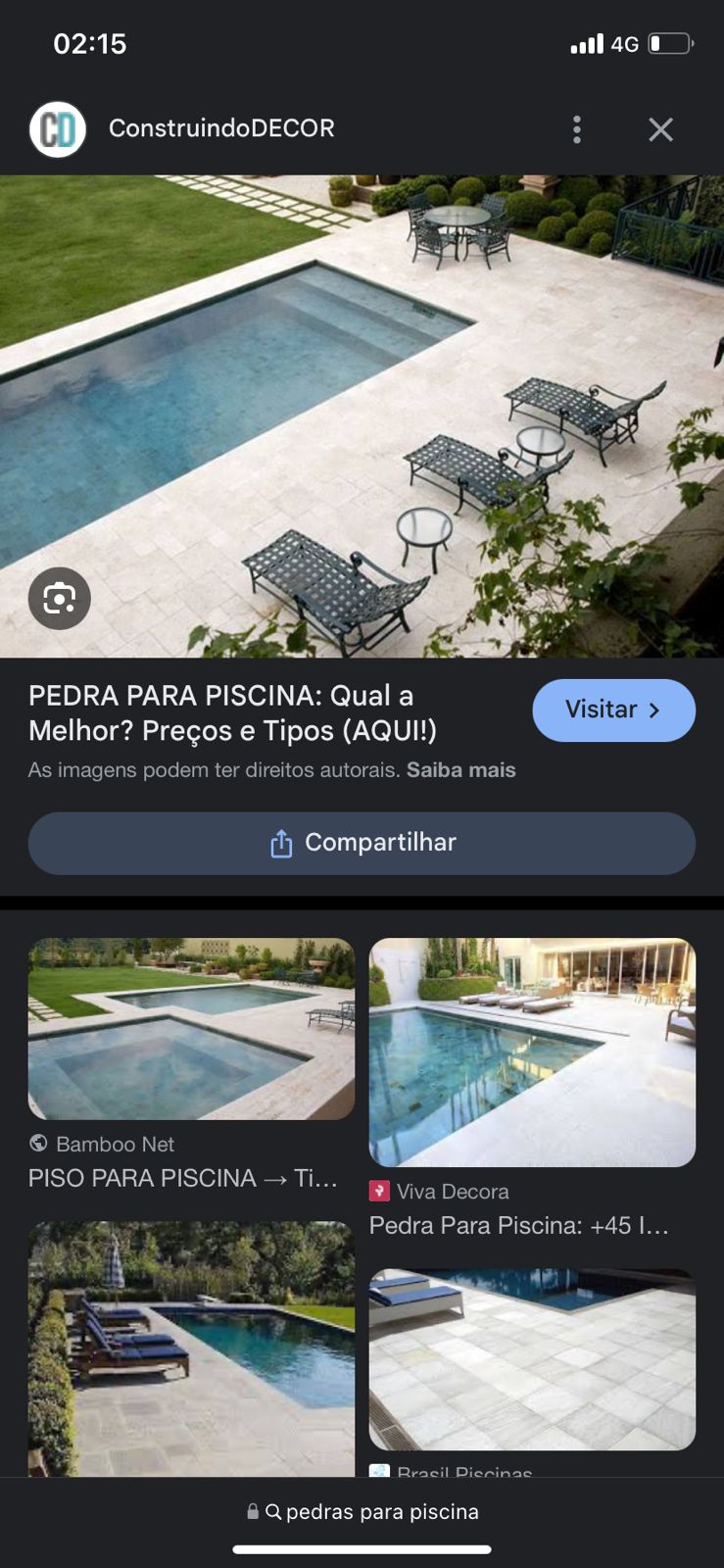Open the three-dot overflow menu

click(x=576, y=129)
